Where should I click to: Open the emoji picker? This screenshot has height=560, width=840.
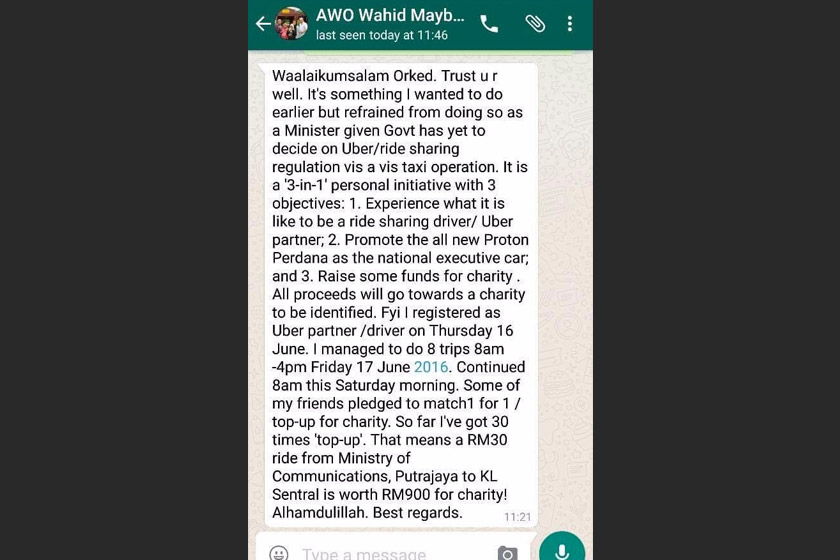pyautogui.click(x=279, y=553)
